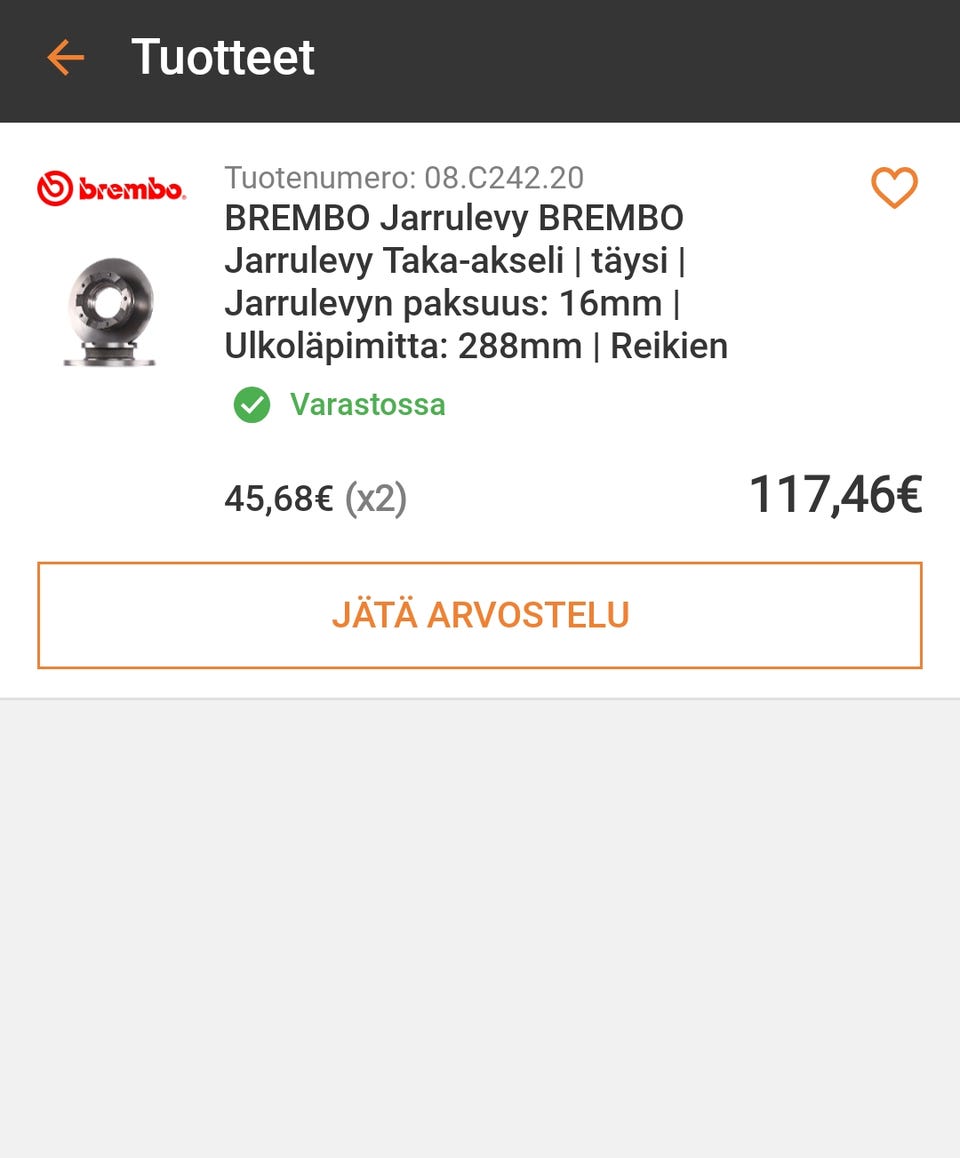Tap the Jätä arvostelu button
Screen dimensions: 960x1158
coord(480,615)
